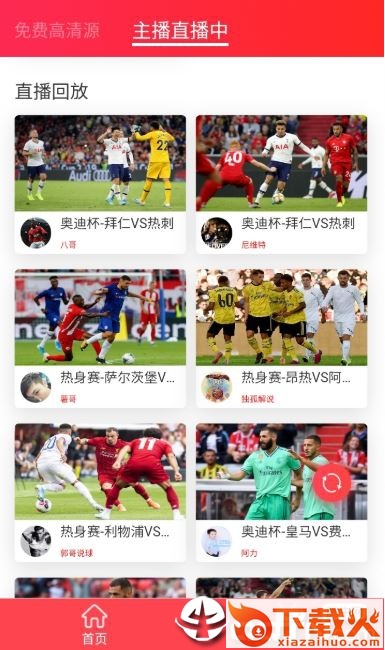This screenshot has width=385, height=650.
Task: Switch to the 免费高清源 tab
Action: click(57, 30)
